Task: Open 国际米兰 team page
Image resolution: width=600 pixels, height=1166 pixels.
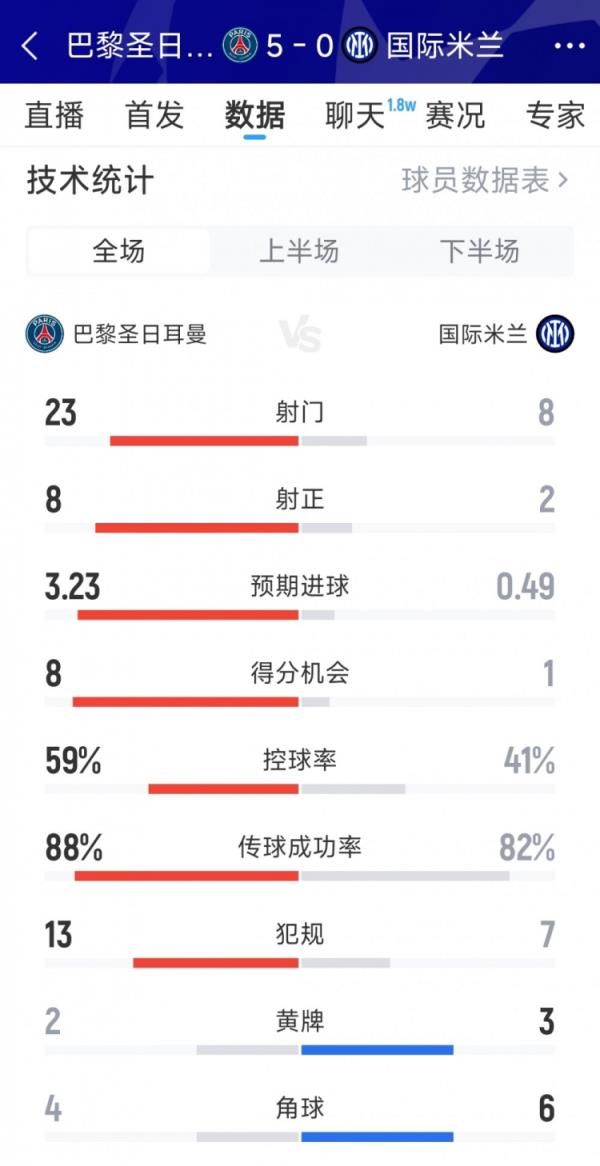Action: [x=506, y=334]
